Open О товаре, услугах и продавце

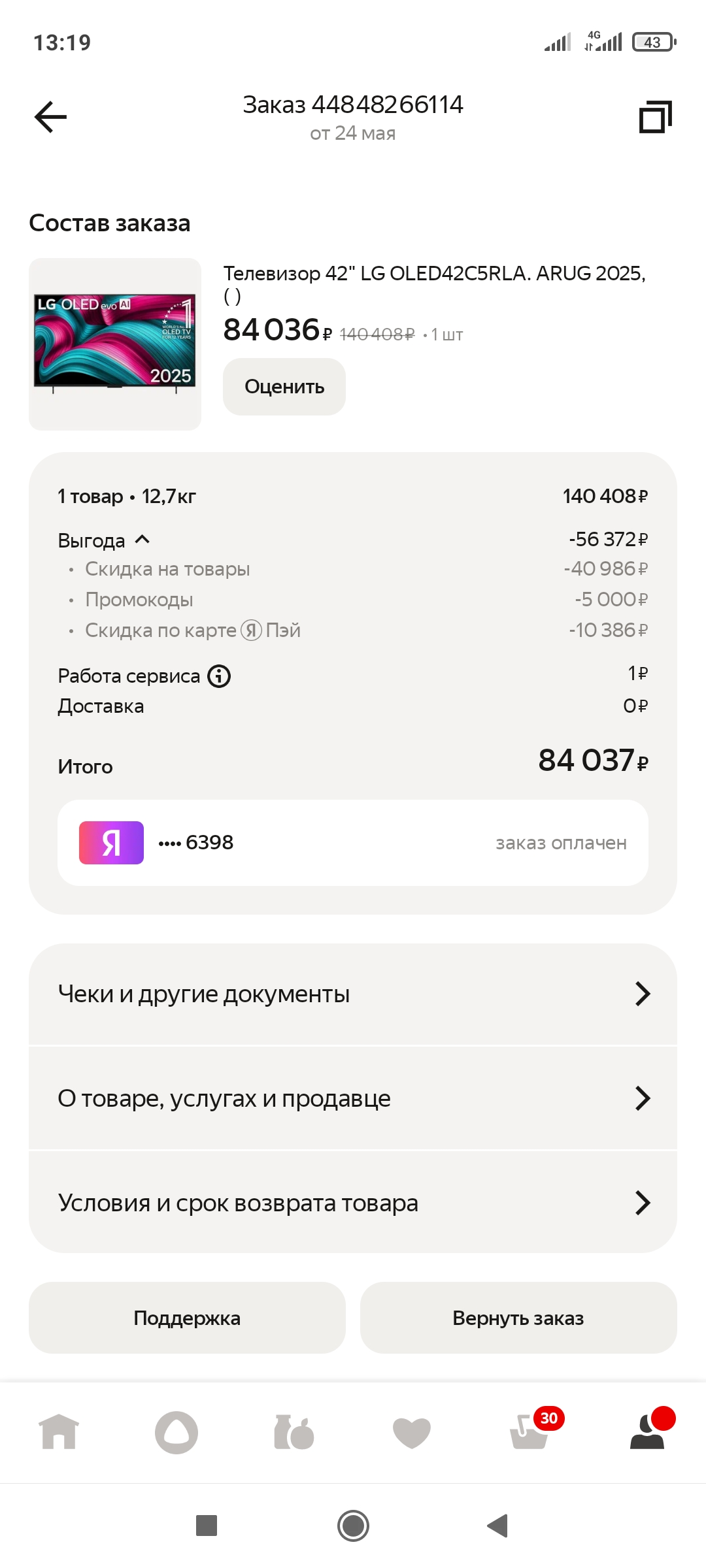(x=353, y=1099)
